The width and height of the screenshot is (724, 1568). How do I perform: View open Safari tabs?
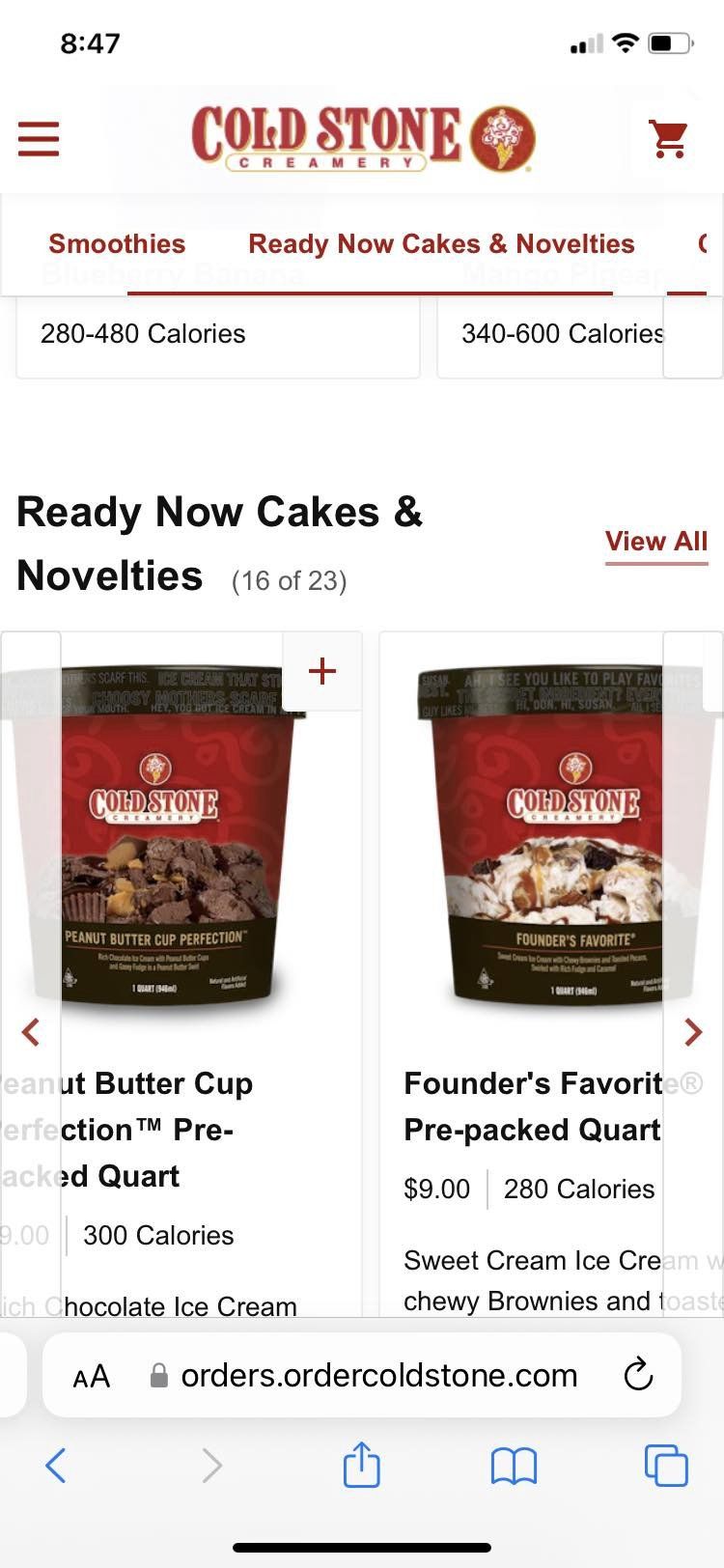click(x=665, y=1466)
